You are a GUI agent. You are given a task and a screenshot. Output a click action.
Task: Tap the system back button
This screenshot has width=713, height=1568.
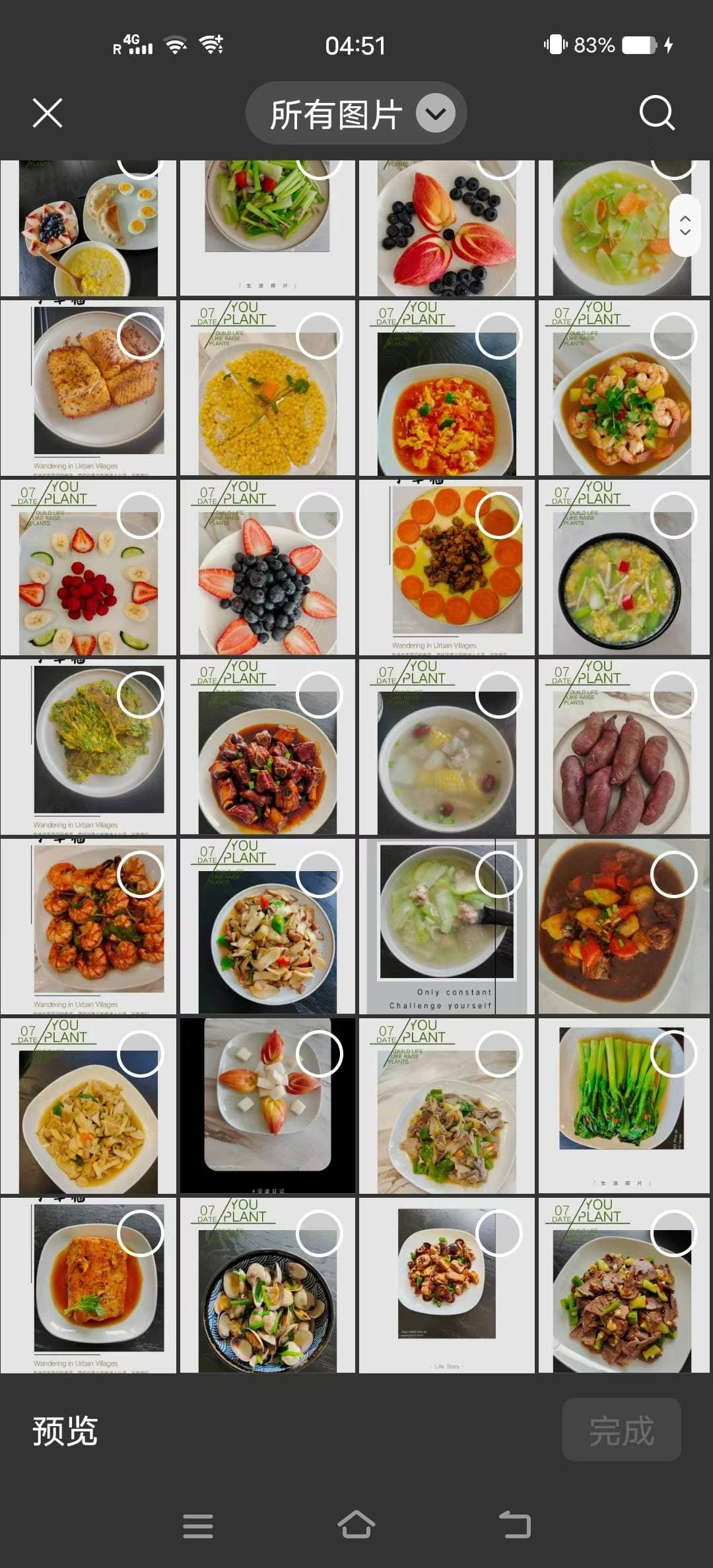point(515,1524)
